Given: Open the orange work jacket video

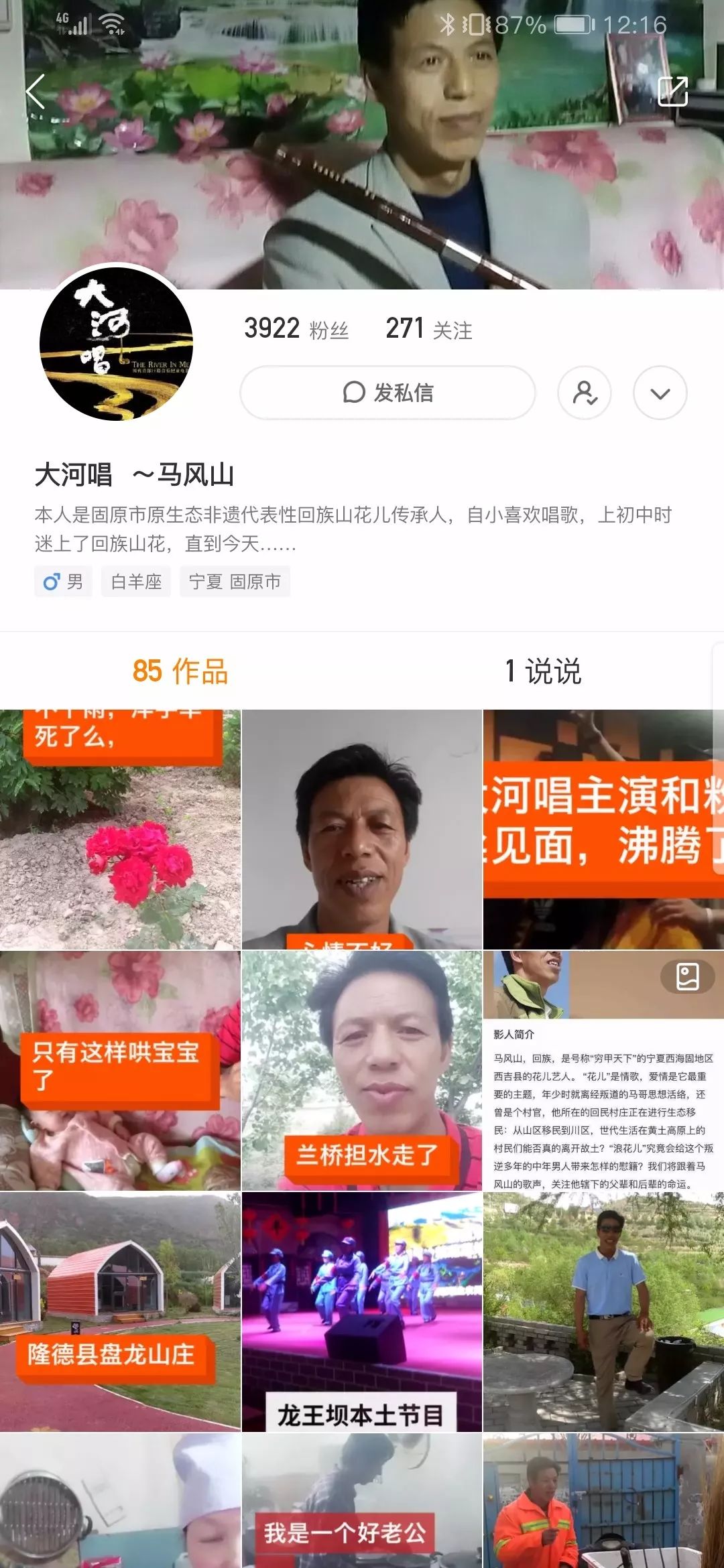Looking at the screenshot, I should point(603,1501).
